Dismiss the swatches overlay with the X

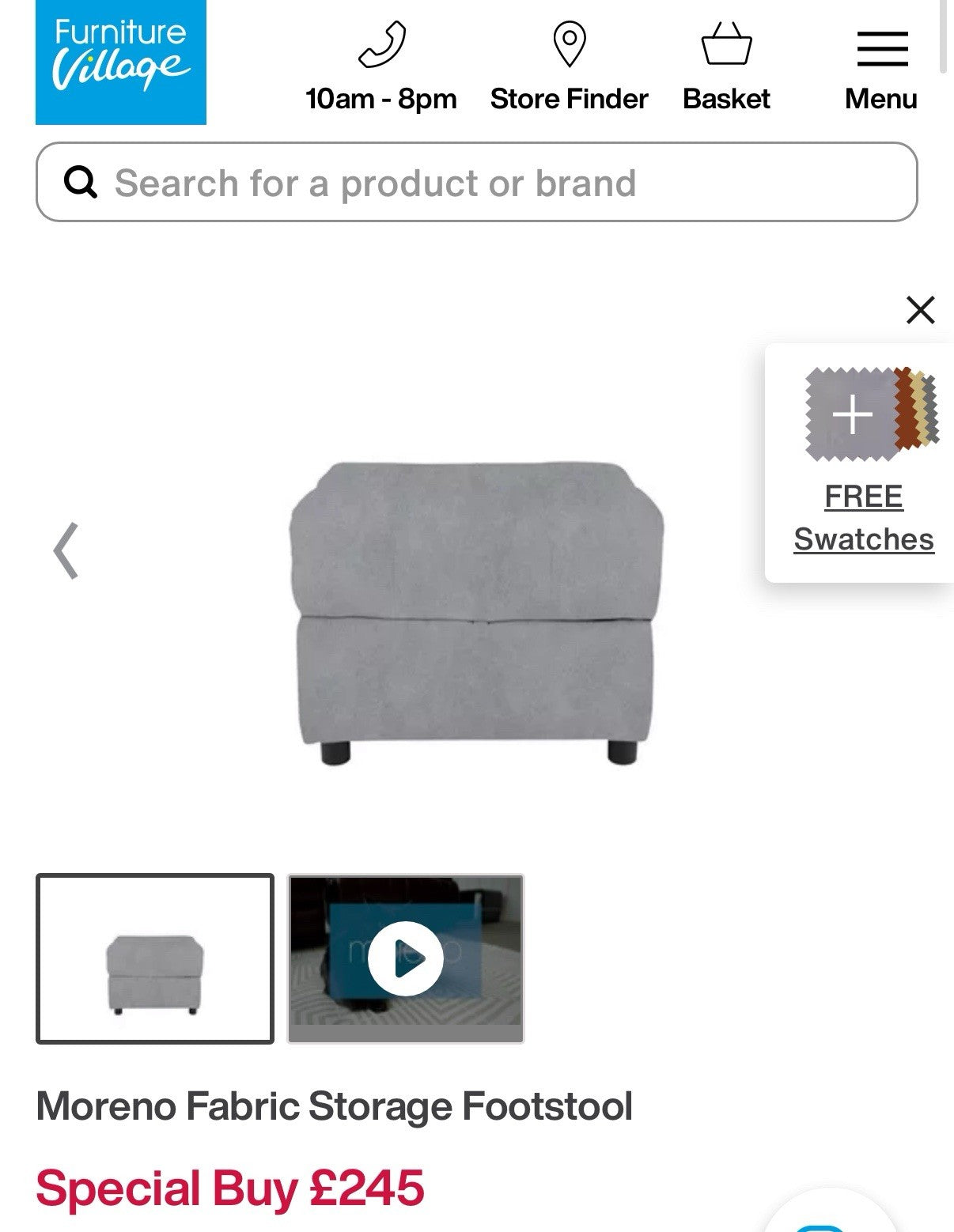click(x=919, y=312)
